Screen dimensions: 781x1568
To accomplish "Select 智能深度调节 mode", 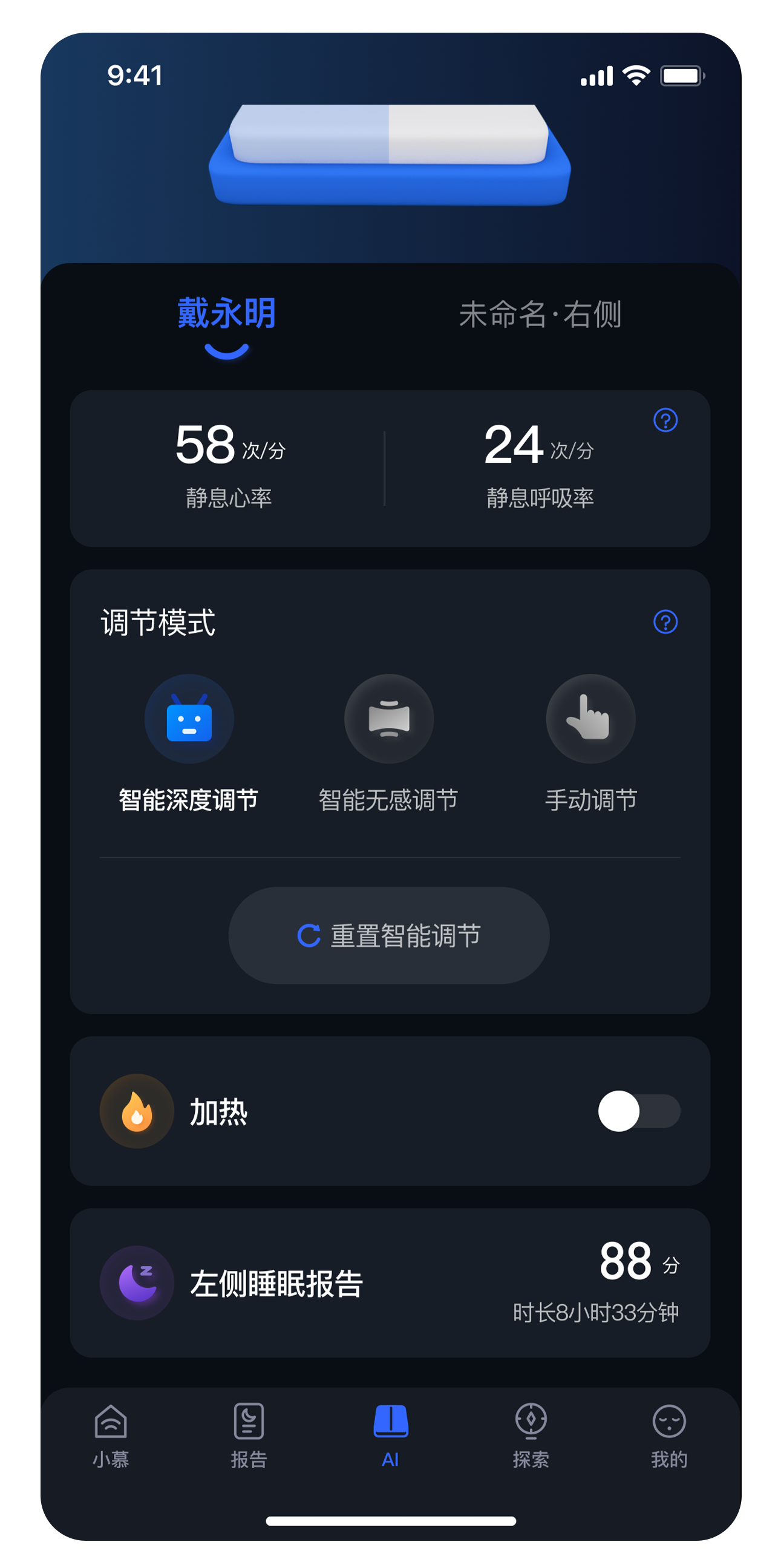I will (189, 719).
